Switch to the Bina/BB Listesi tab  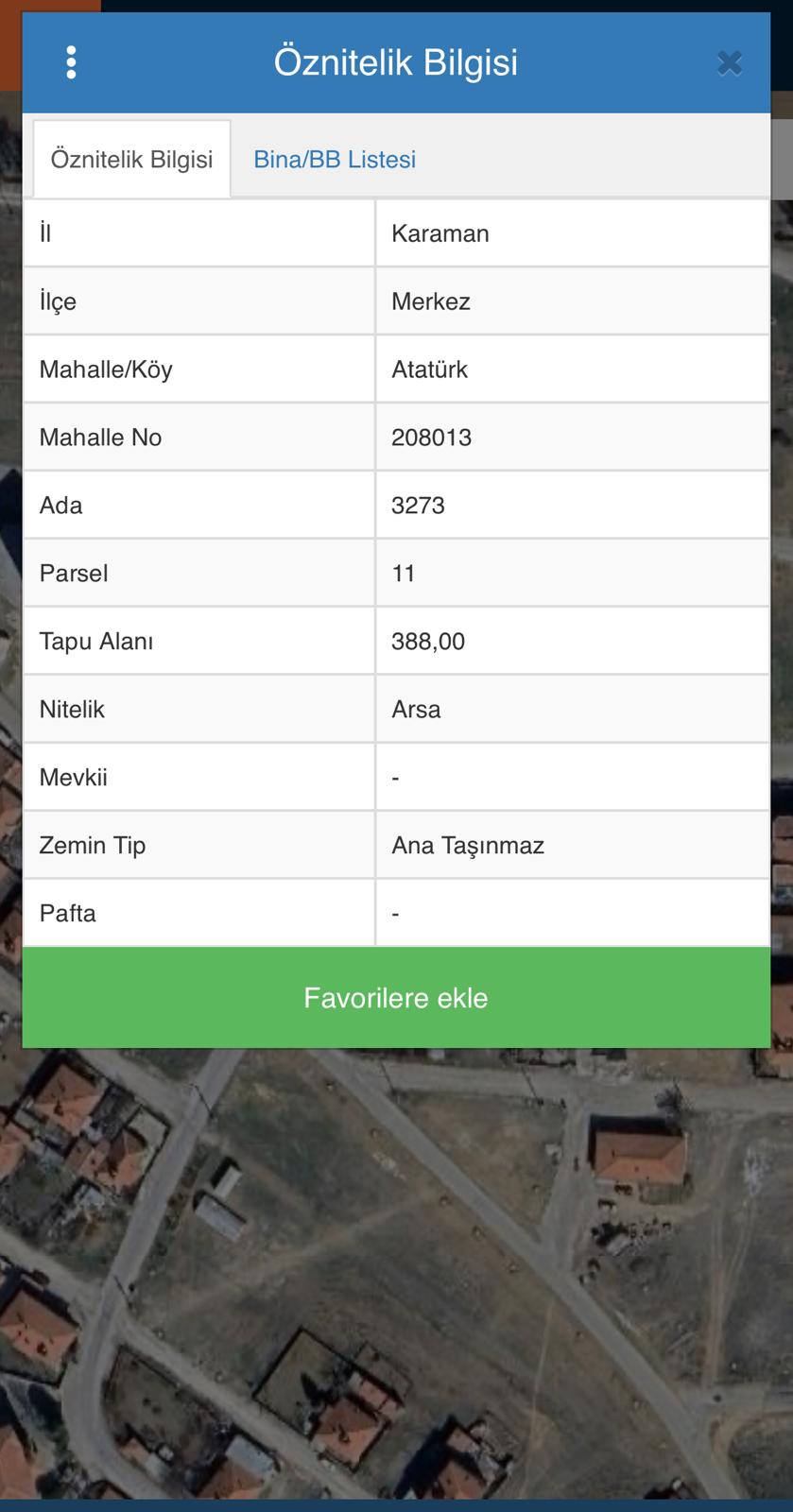click(x=333, y=159)
